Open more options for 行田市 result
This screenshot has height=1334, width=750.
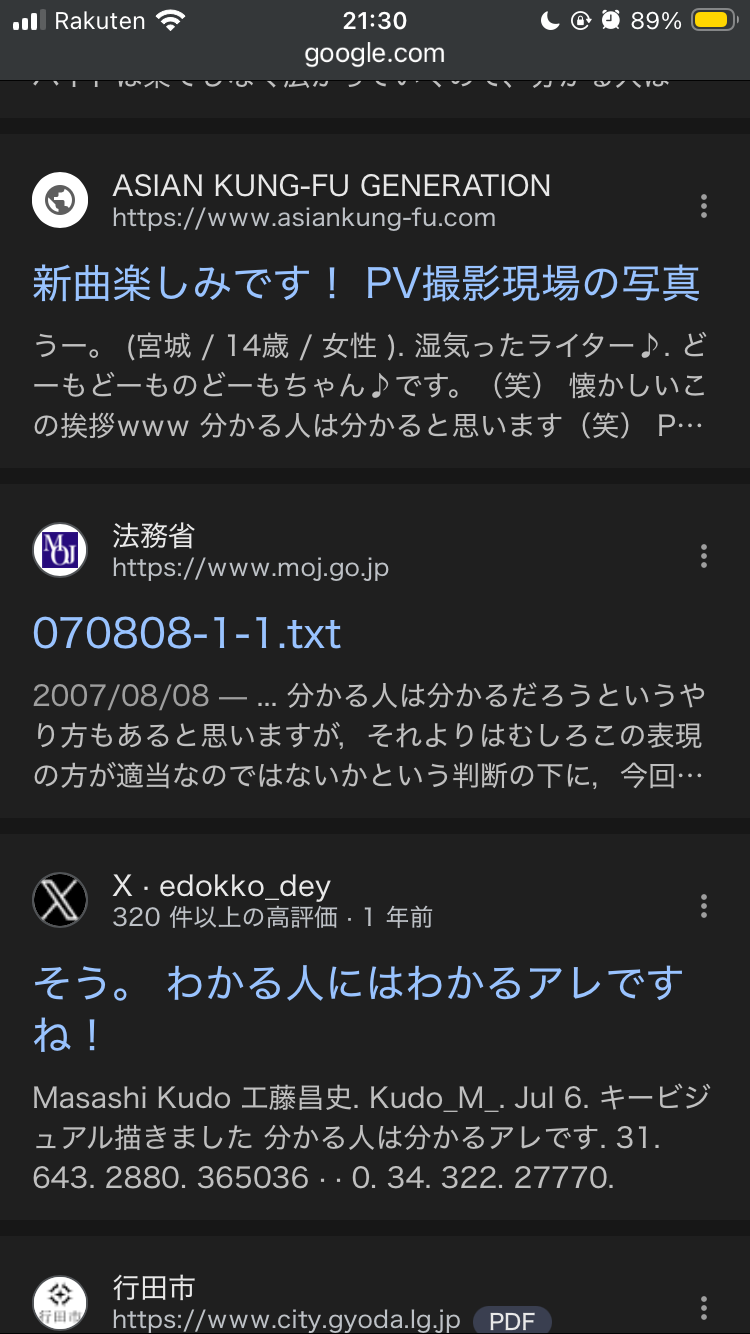pyautogui.click(x=704, y=1307)
